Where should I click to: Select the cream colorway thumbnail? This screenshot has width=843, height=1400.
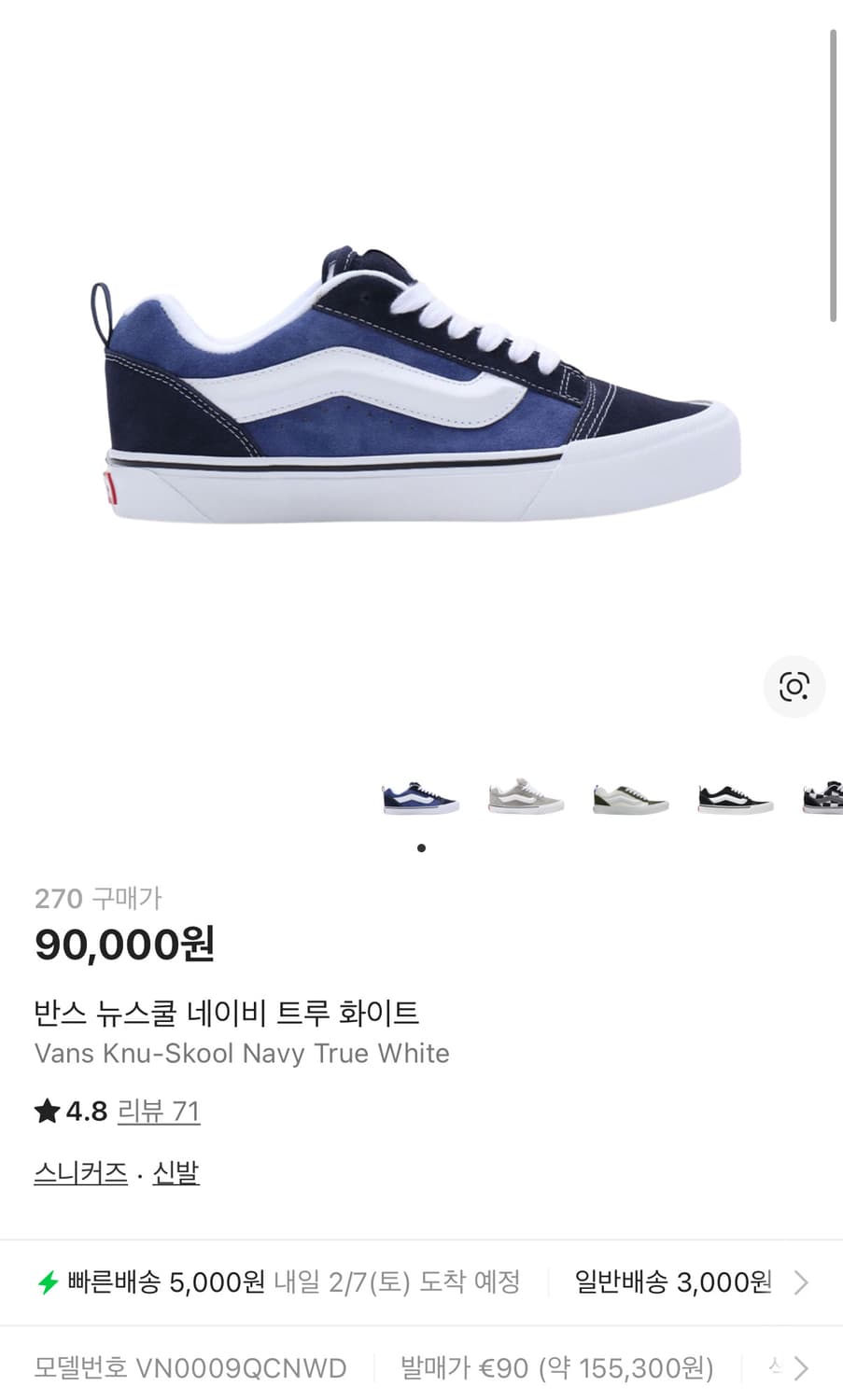[526, 795]
